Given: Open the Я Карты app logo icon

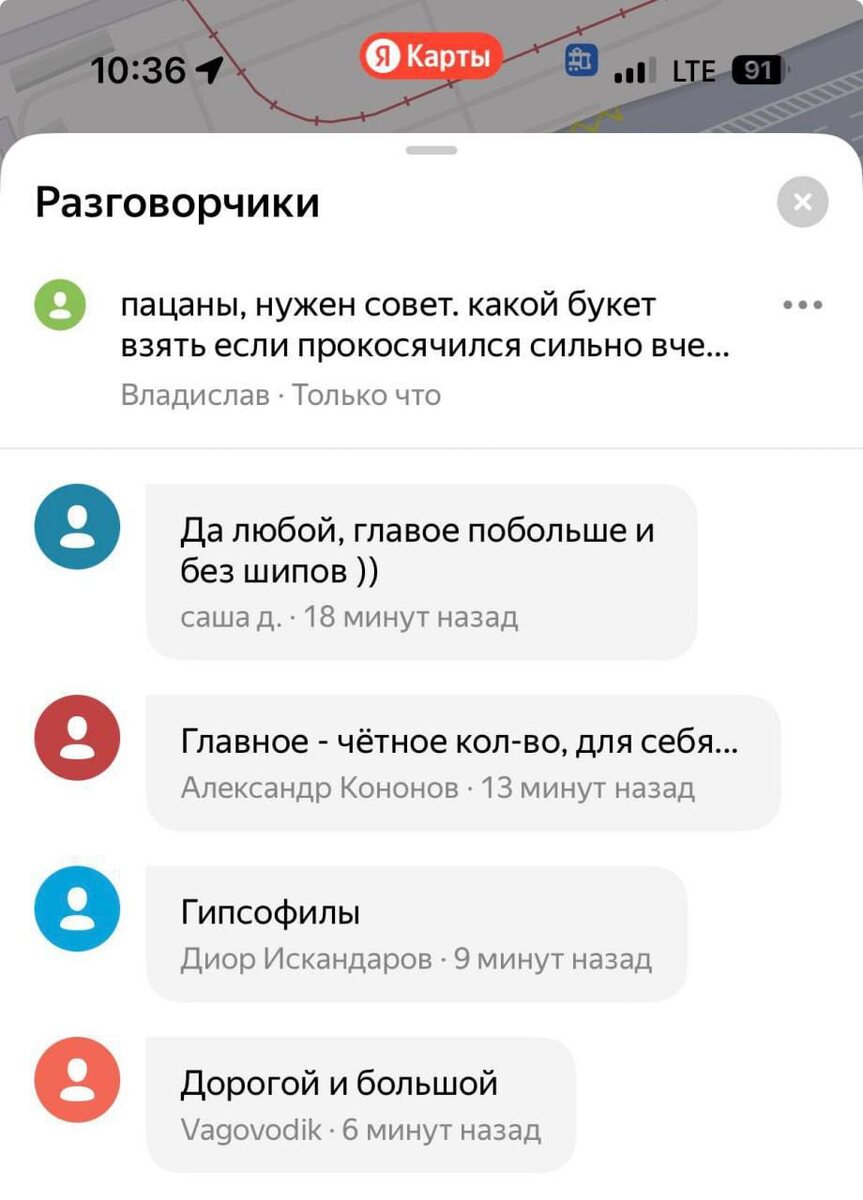Looking at the screenshot, I should pyautogui.click(x=430, y=57).
